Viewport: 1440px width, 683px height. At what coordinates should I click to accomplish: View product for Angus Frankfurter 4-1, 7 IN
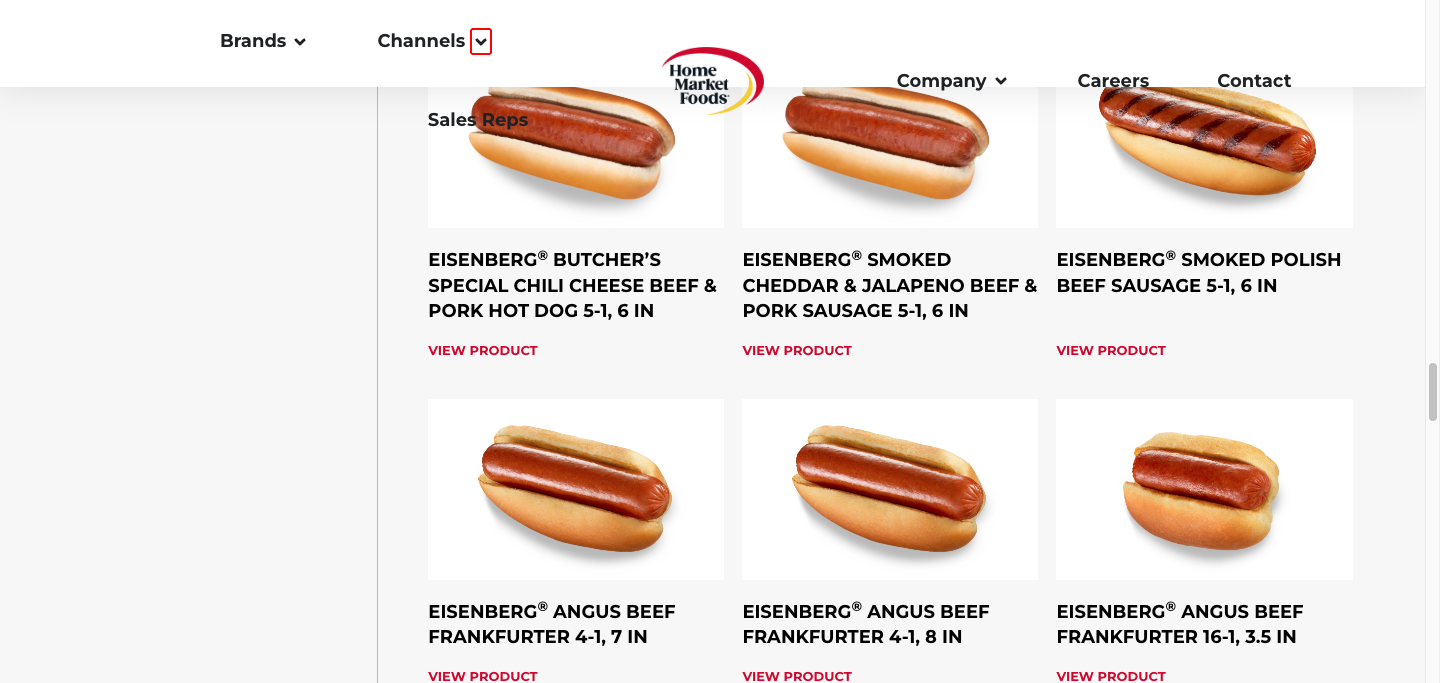(x=483, y=676)
